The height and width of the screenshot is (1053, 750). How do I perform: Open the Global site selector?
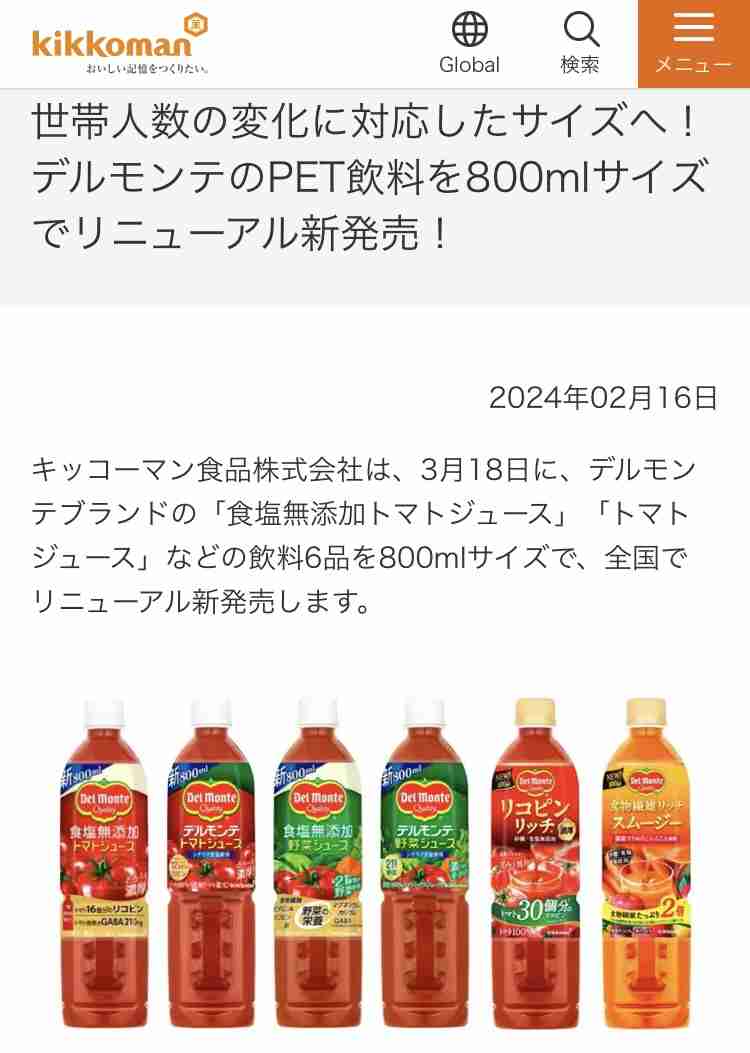coord(469,43)
